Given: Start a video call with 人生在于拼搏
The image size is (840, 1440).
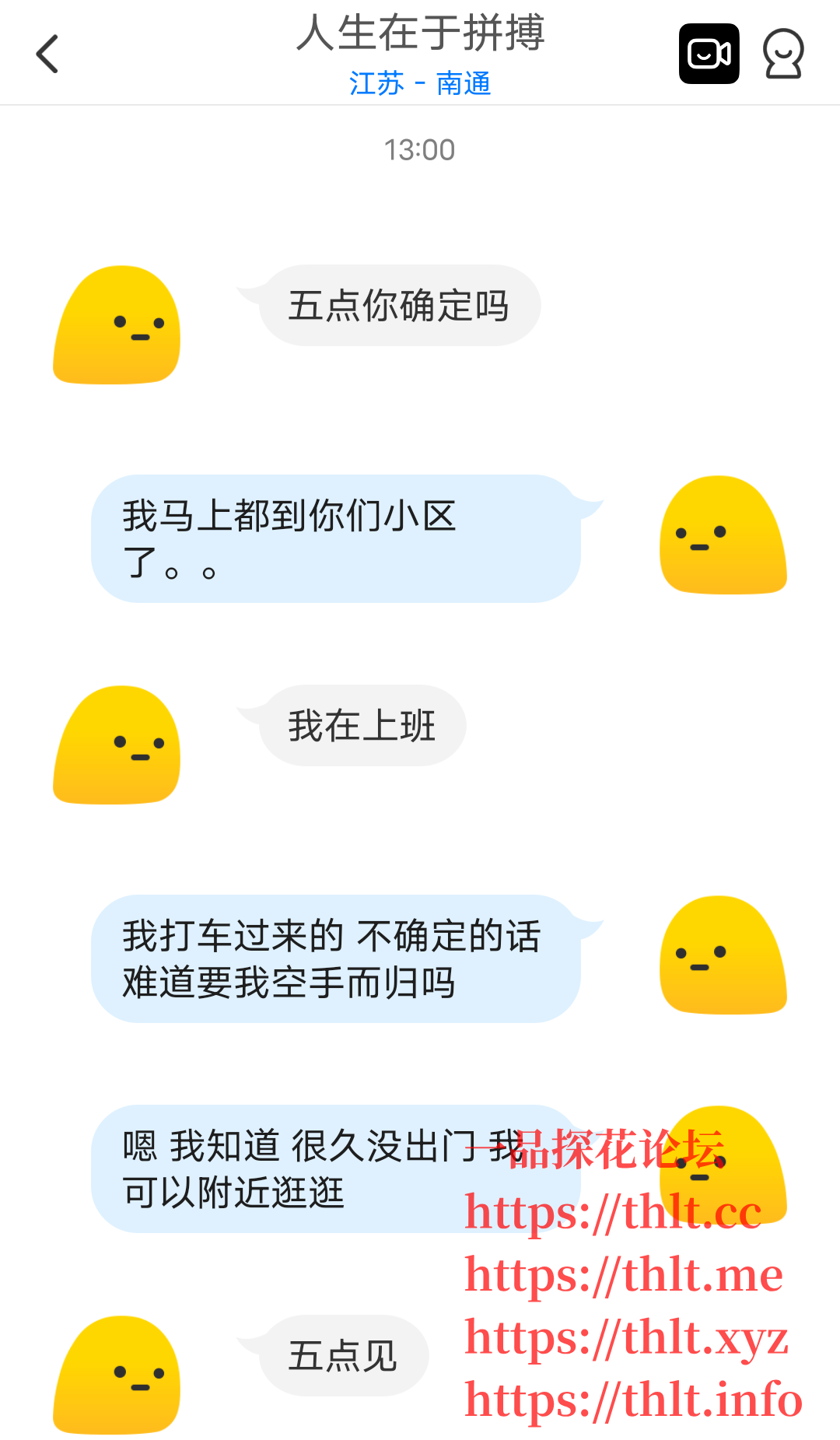Looking at the screenshot, I should [x=709, y=53].
